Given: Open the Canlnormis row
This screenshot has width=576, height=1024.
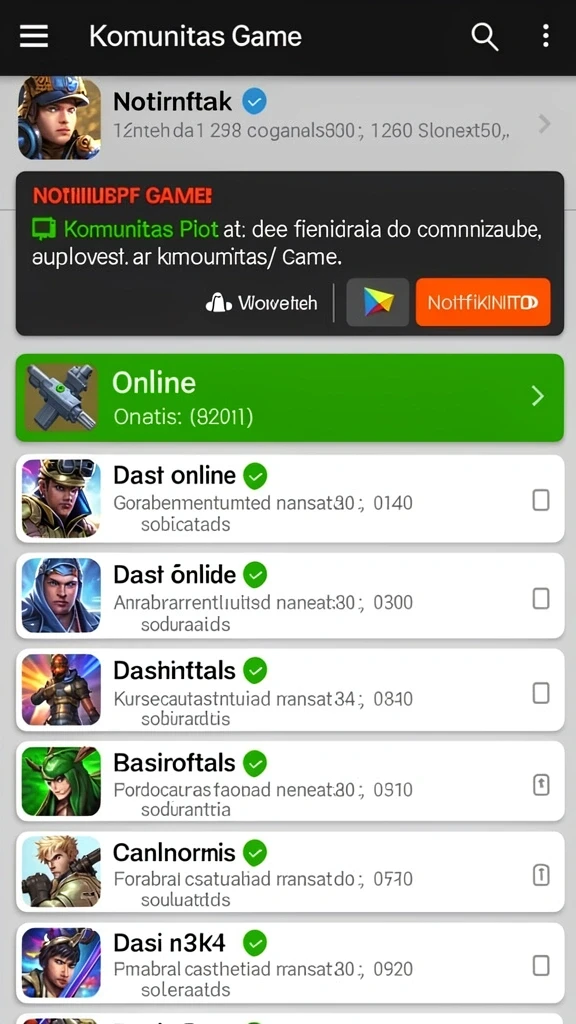Looking at the screenshot, I should 289,871.
